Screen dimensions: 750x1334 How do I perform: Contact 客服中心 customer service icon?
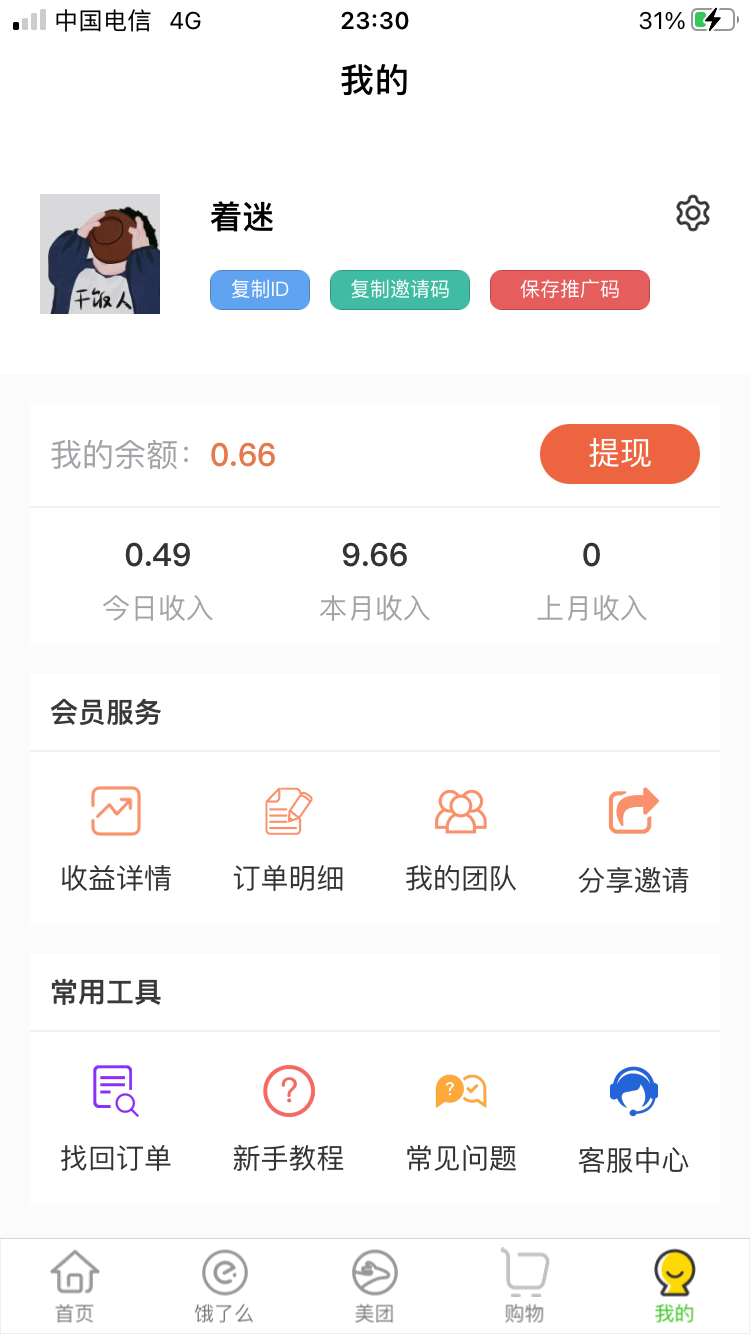634,1089
